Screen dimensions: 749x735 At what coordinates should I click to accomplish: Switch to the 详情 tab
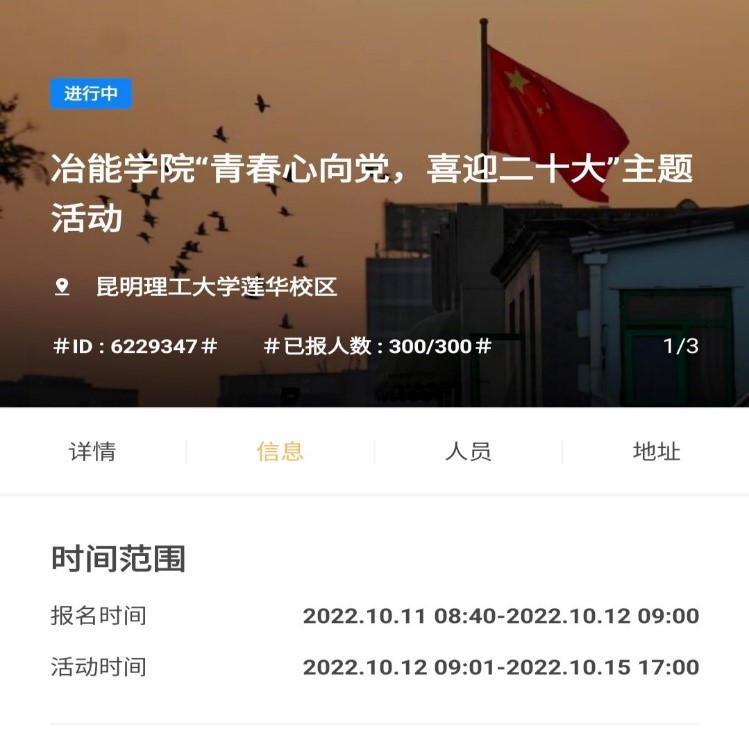coord(92,452)
